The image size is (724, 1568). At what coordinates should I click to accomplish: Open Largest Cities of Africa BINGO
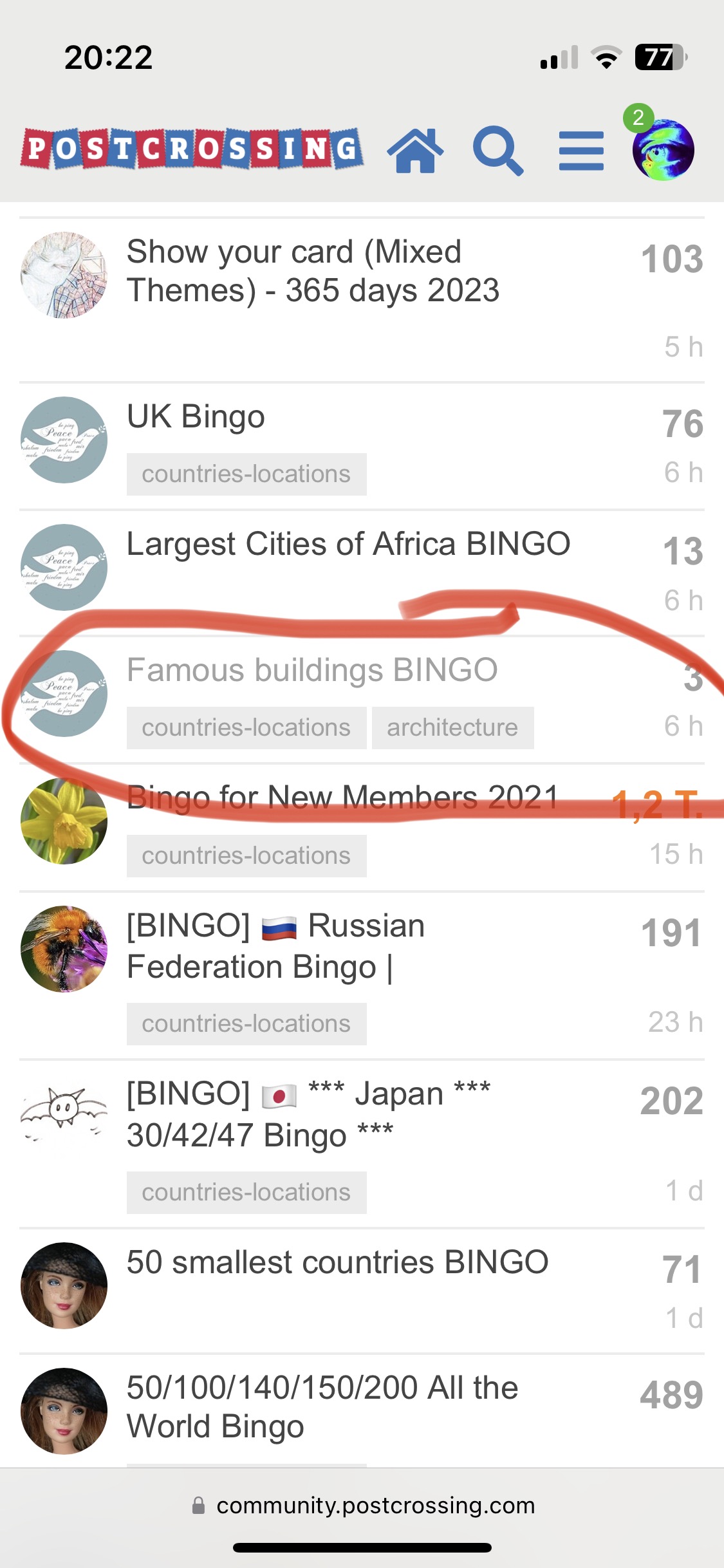(x=348, y=545)
